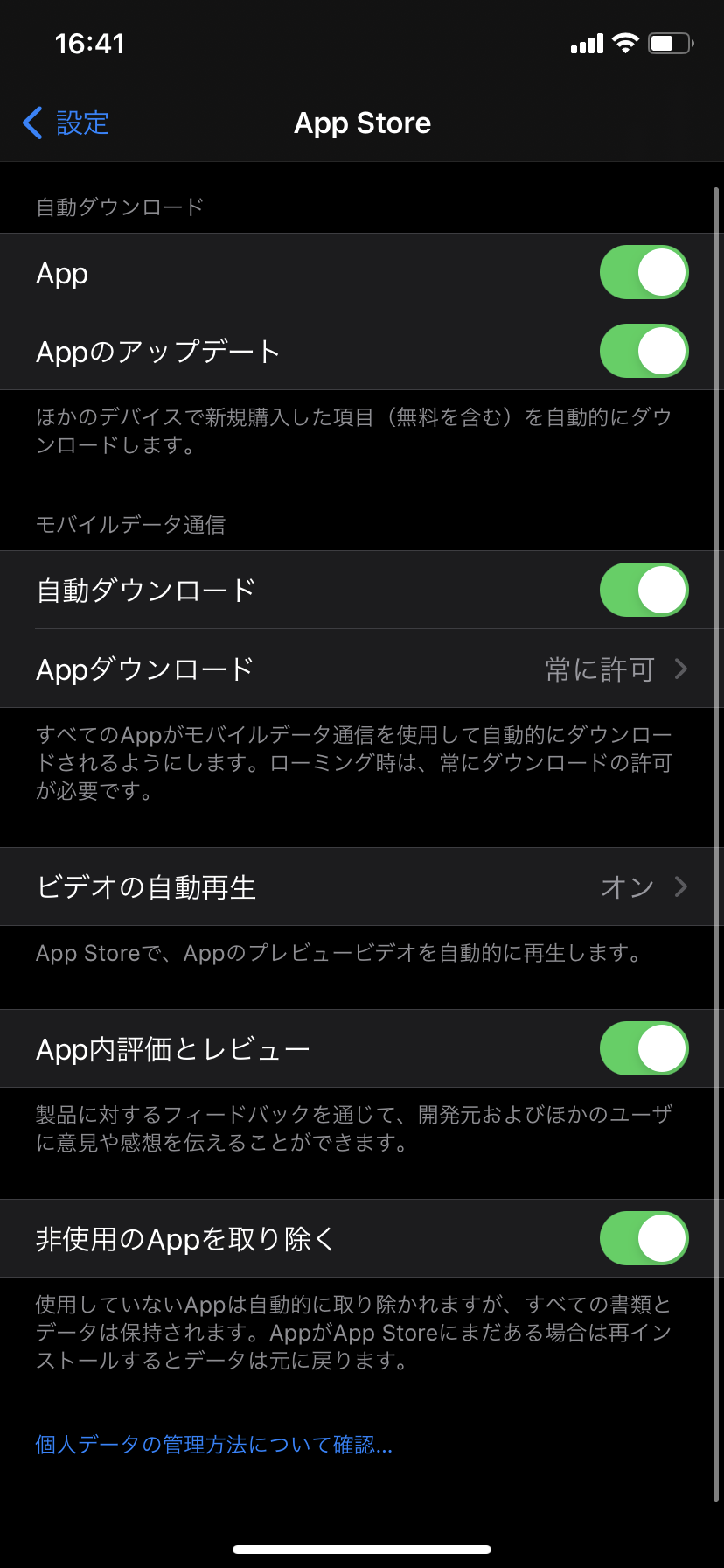
Task: Toggle App内評価とレビュー switch
Action: coord(644,1048)
